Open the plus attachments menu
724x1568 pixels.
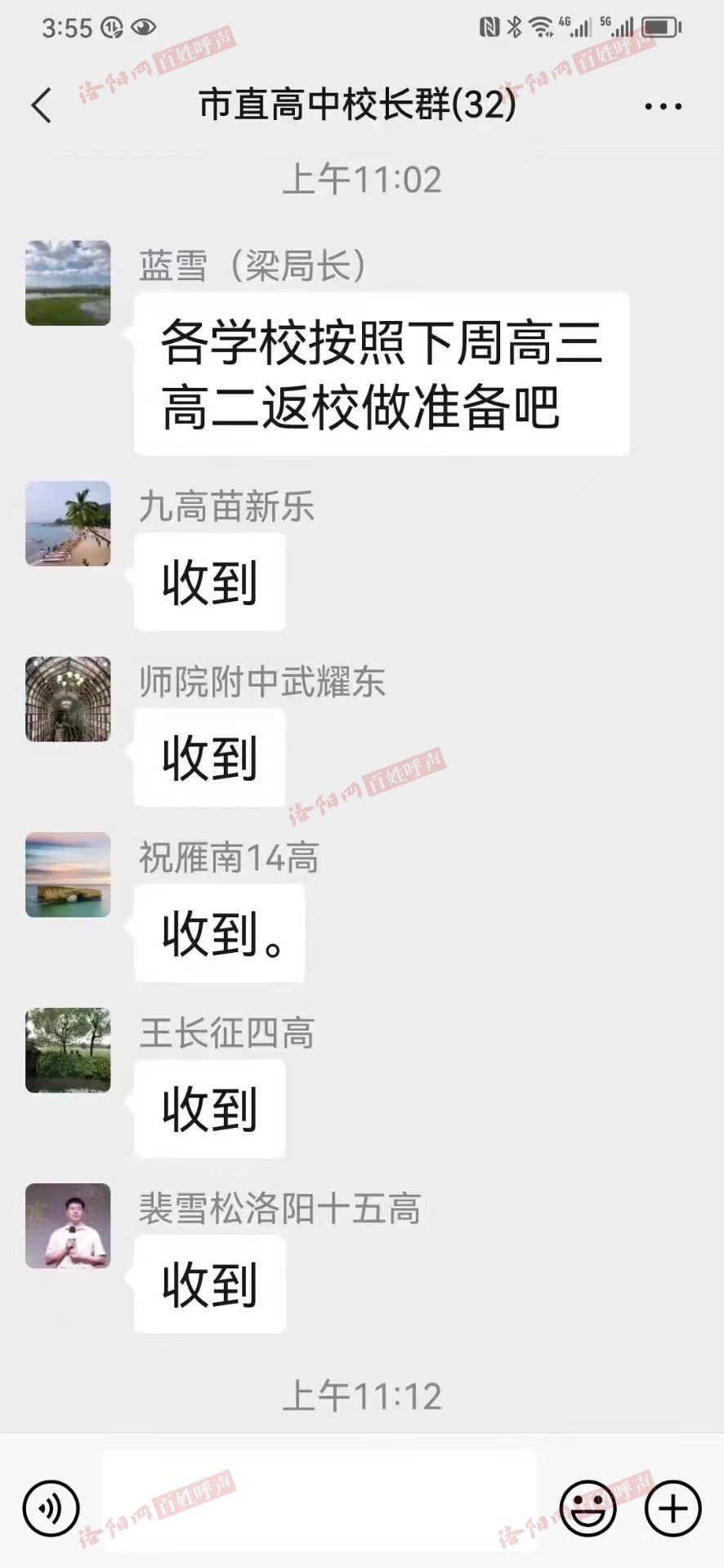click(673, 1508)
